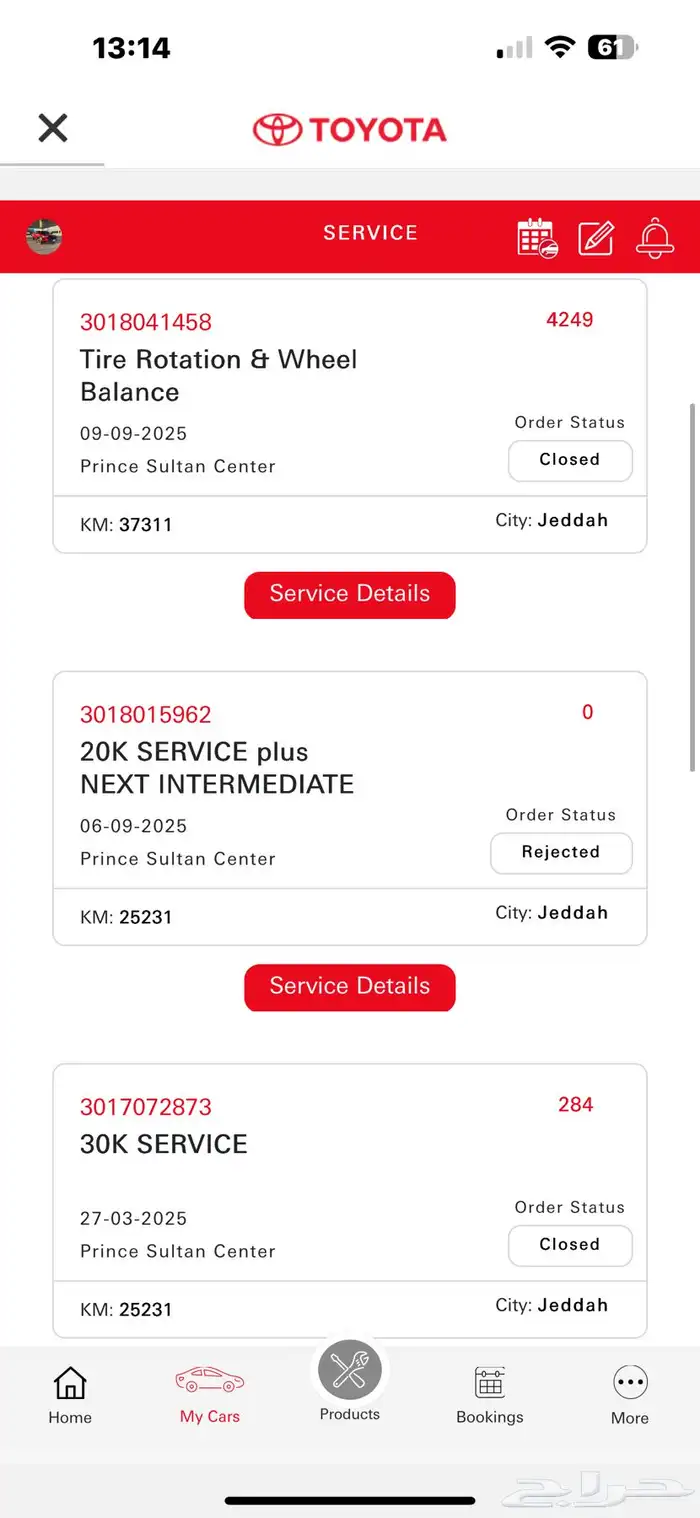This screenshot has width=700, height=1518.
Task: Open the 30K SERVICE order card
Action: click(349, 1199)
